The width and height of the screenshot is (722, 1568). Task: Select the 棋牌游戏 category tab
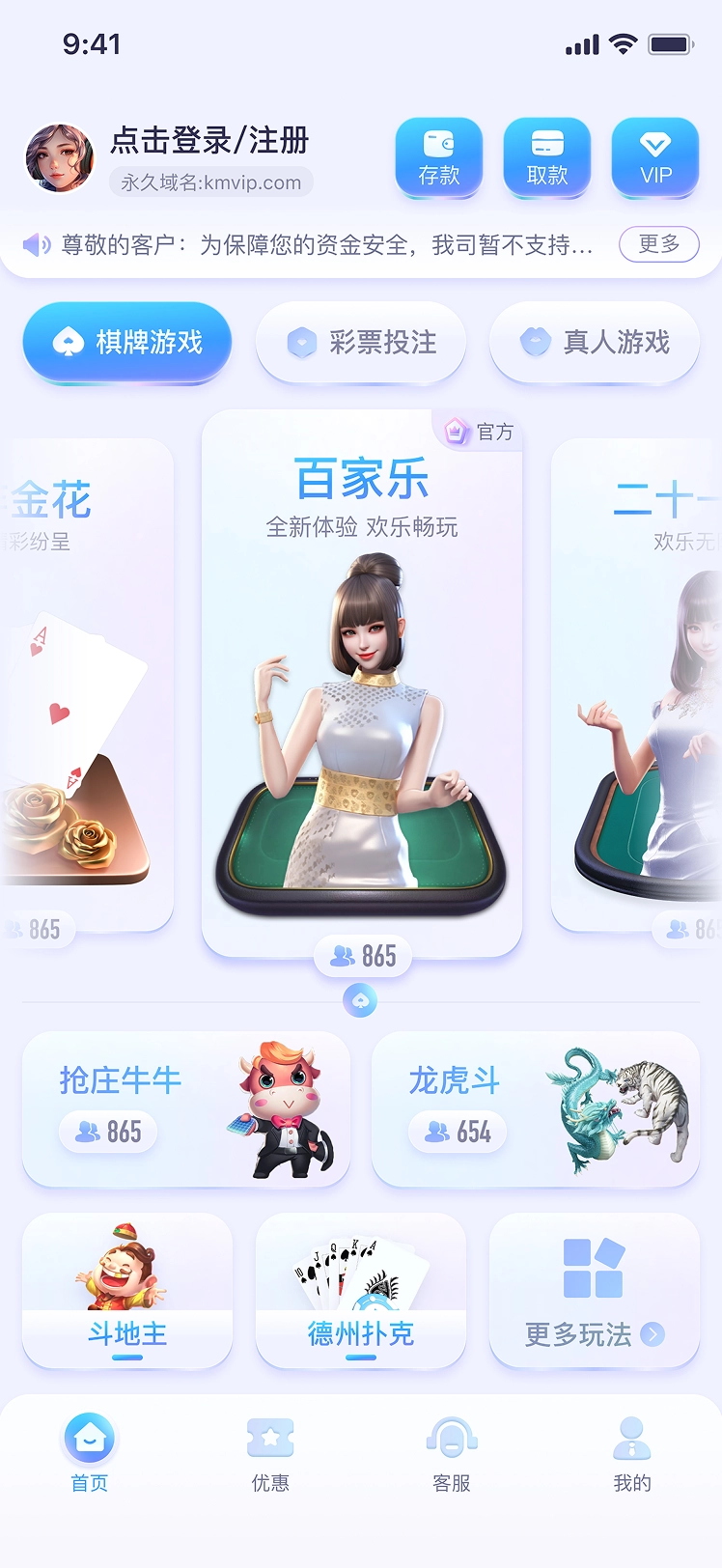click(127, 342)
